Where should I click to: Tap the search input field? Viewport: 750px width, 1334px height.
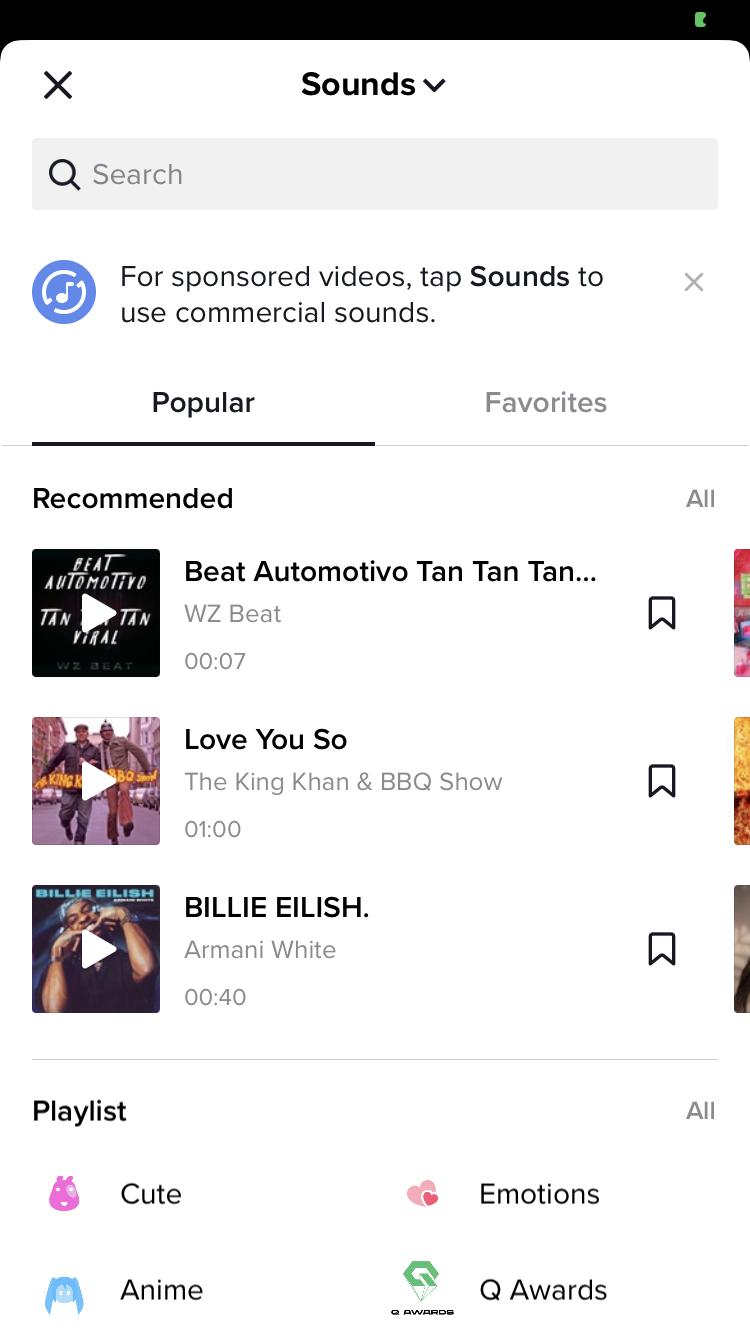375,173
